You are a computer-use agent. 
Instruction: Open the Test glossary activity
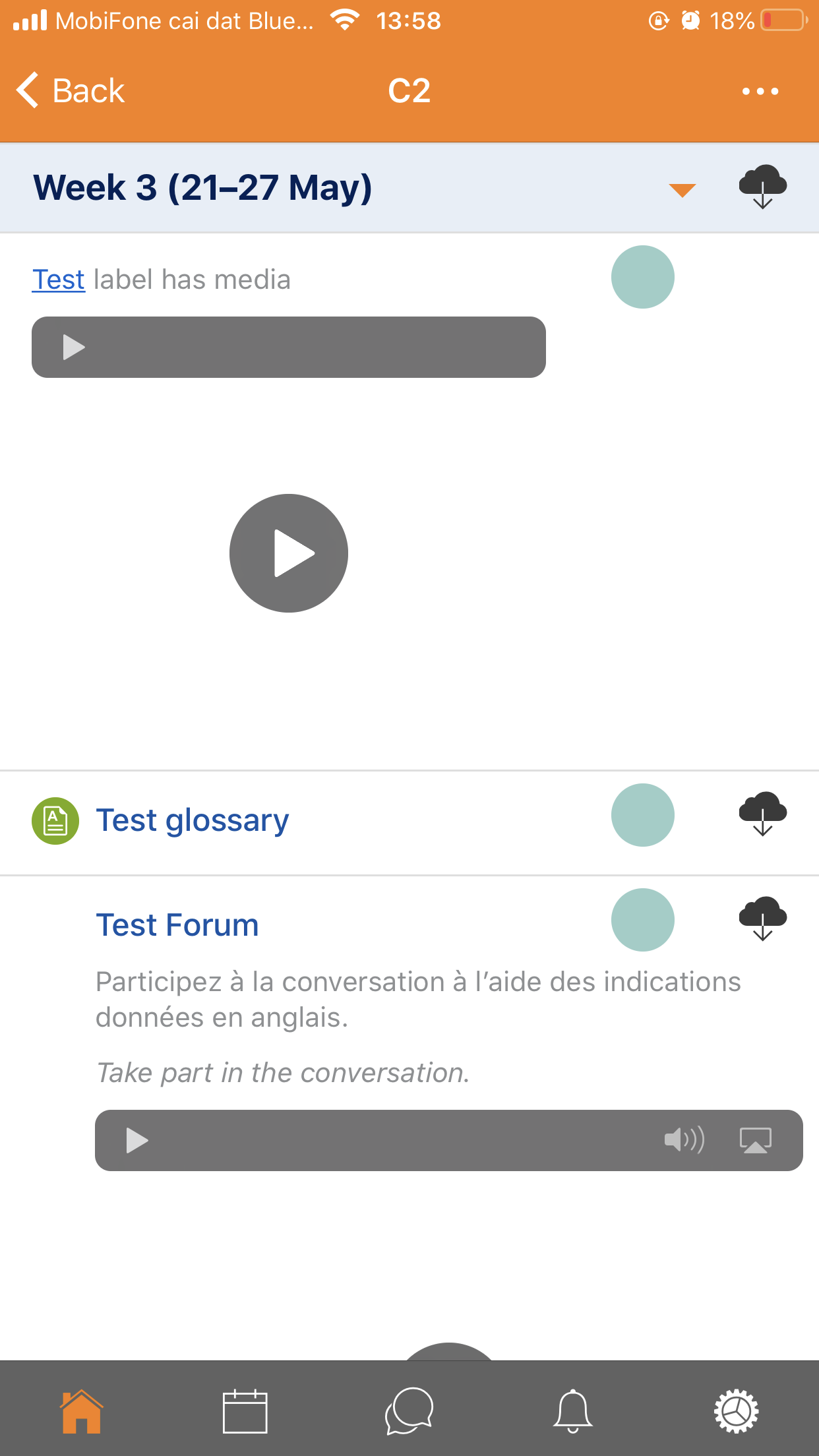193,820
